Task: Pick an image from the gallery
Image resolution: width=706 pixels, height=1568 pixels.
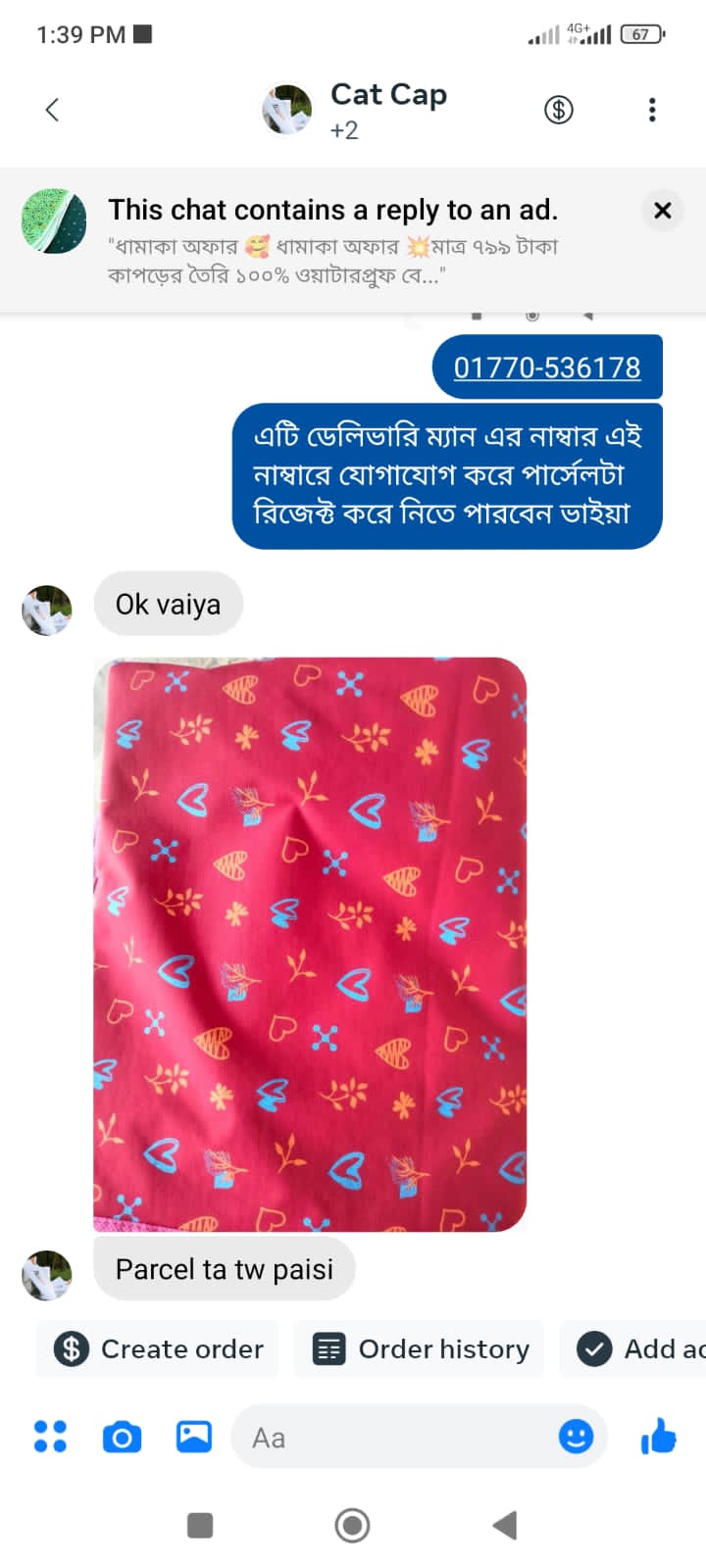Action: [194, 1437]
